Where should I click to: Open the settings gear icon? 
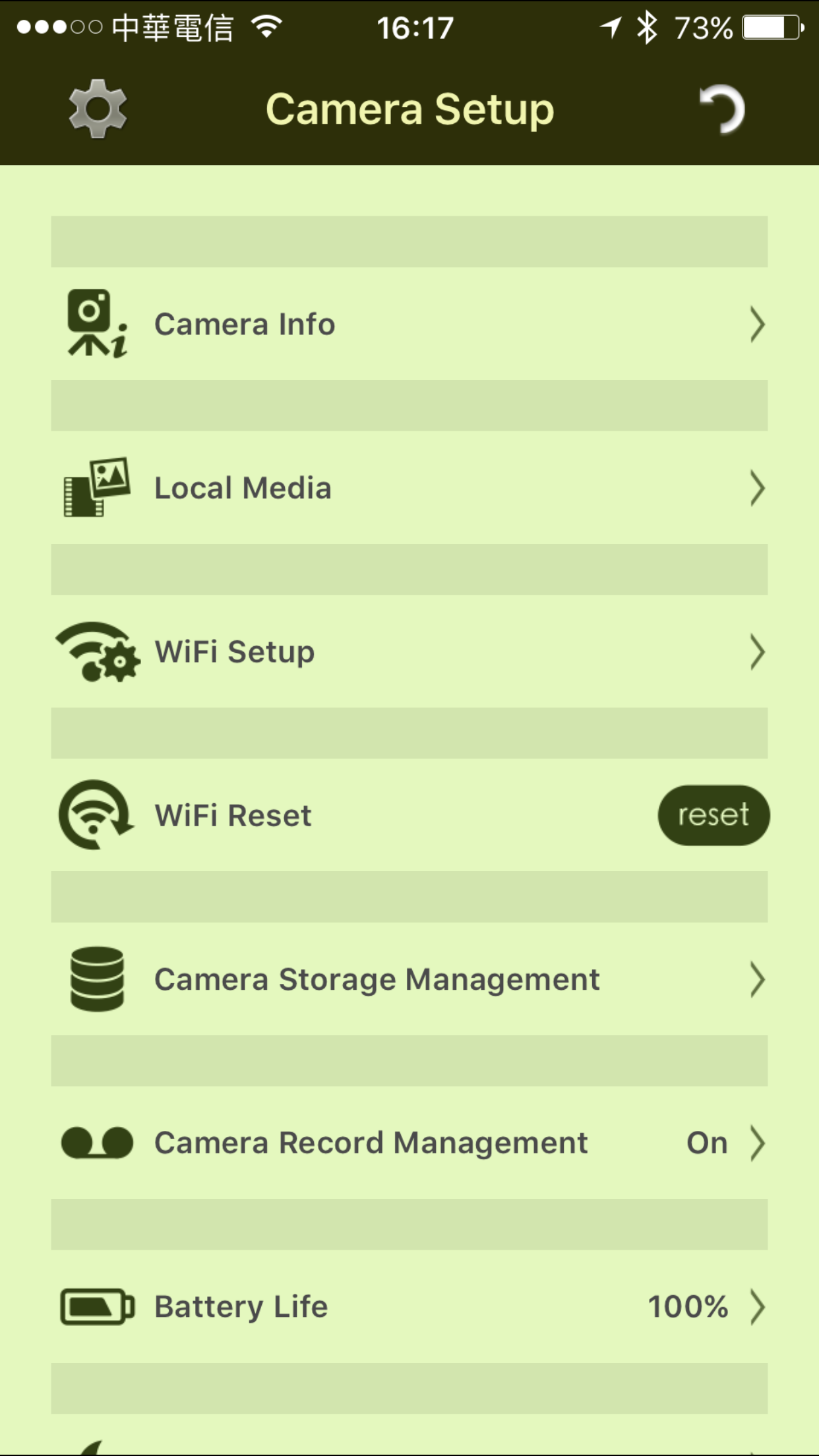click(x=96, y=109)
